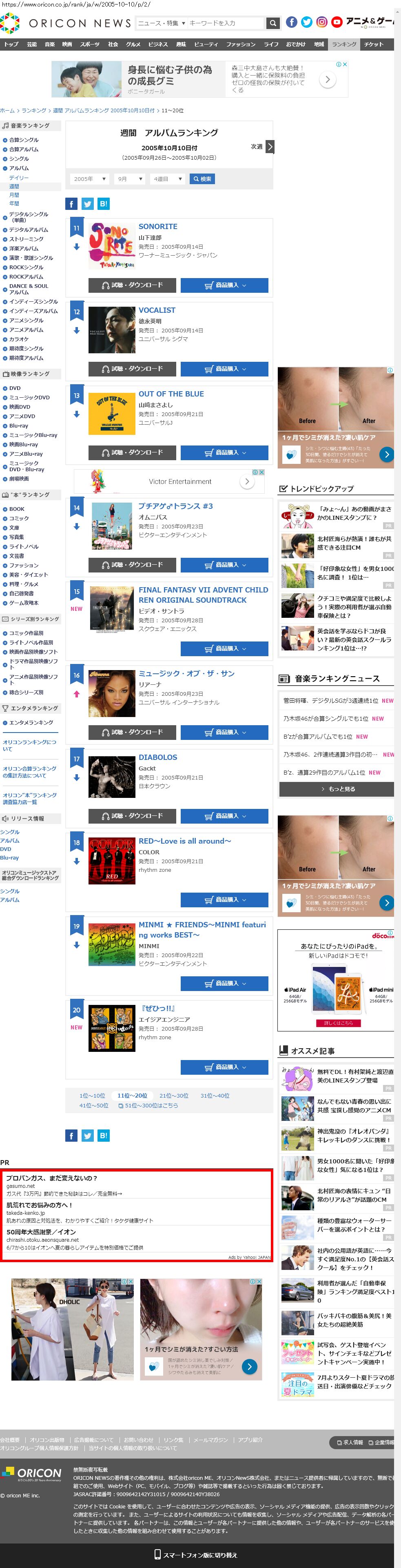Switch to the 音楽 navigation tab
The image size is (401, 1568).
pyautogui.click(x=50, y=45)
